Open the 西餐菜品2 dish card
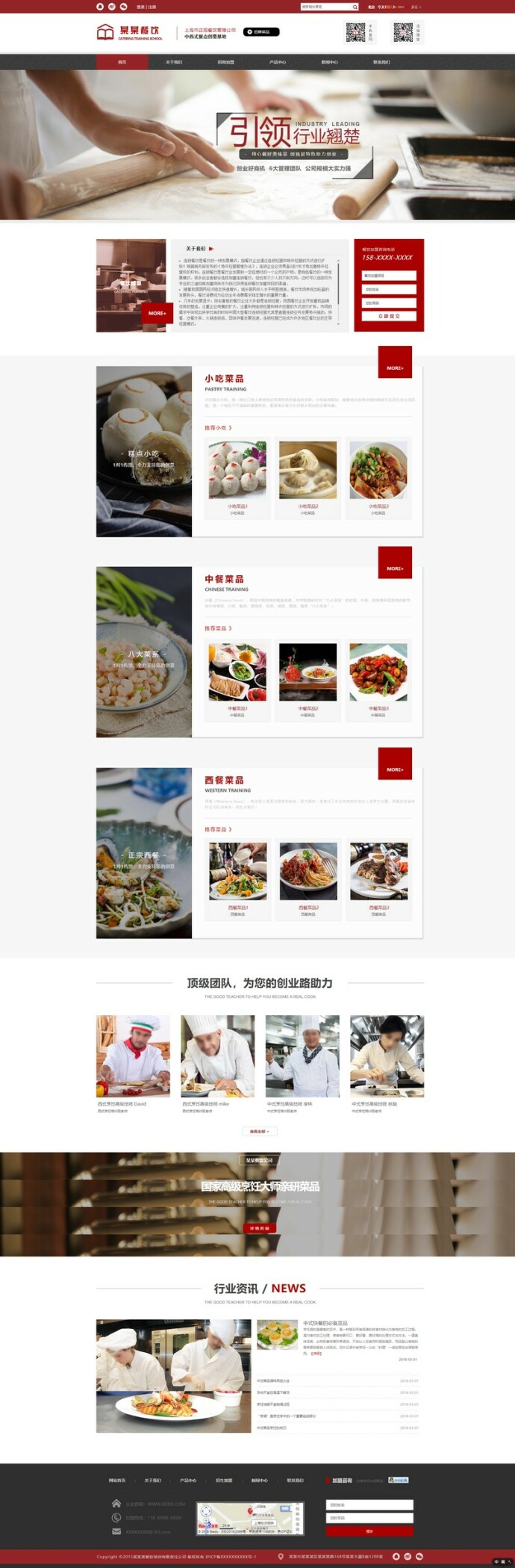 (x=308, y=878)
